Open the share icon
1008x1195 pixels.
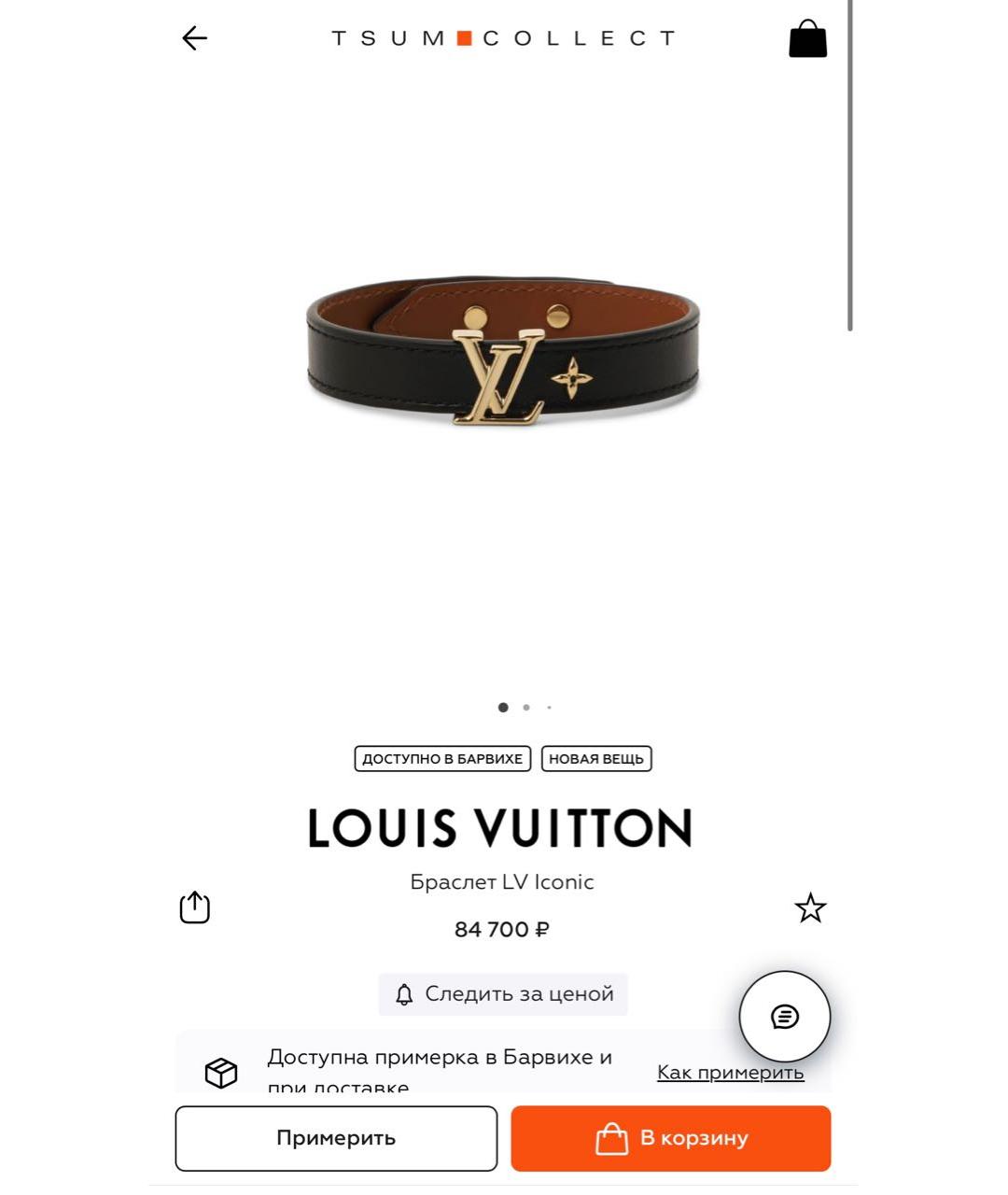pos(194,907)
